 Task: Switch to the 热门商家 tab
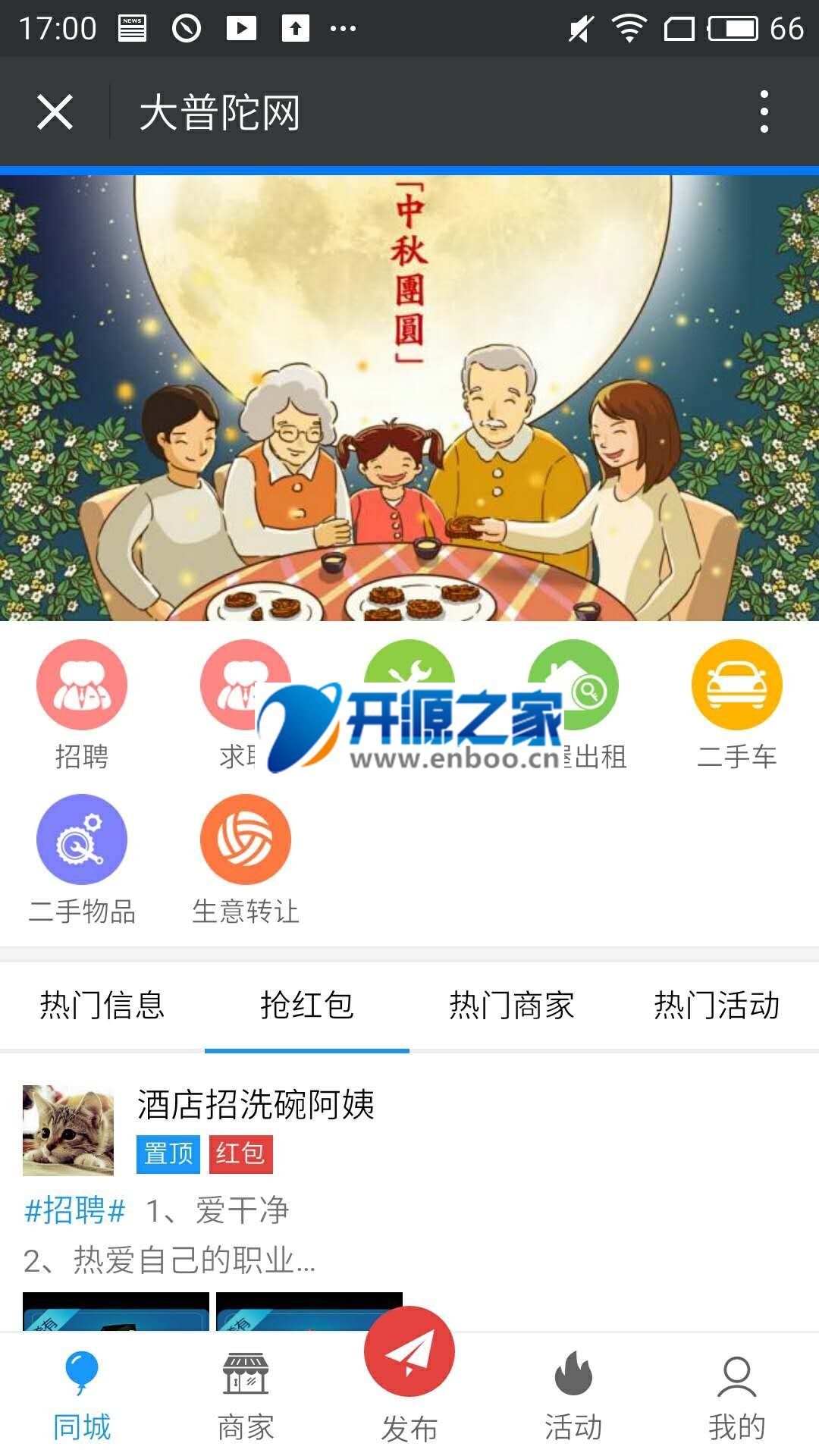tap(512, 1006)
